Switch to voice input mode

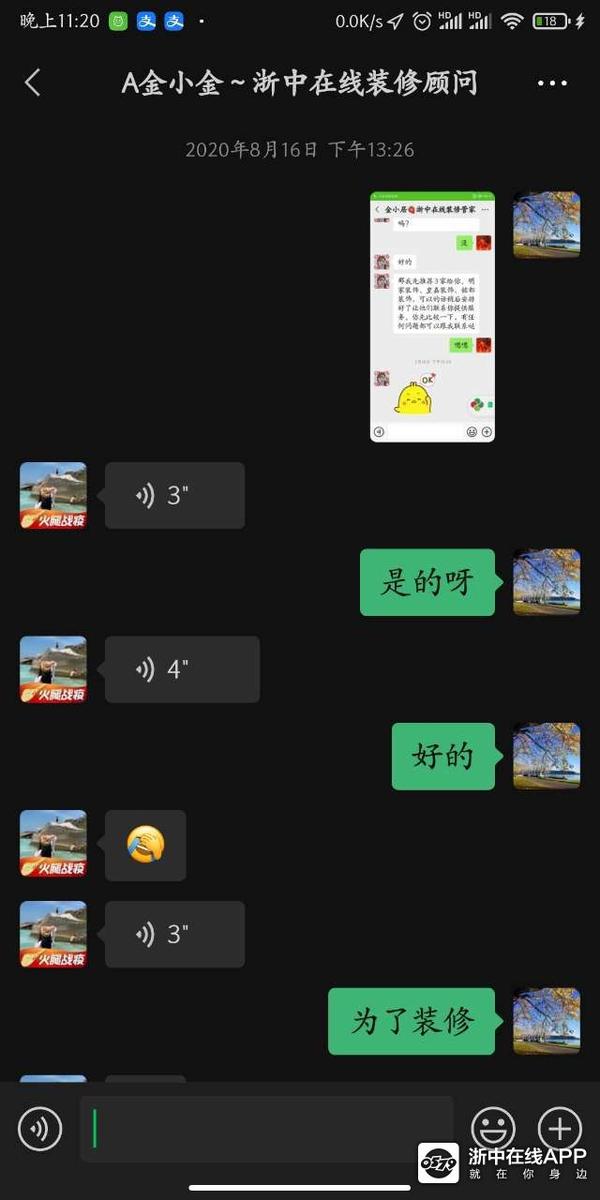click(40, 1129)
